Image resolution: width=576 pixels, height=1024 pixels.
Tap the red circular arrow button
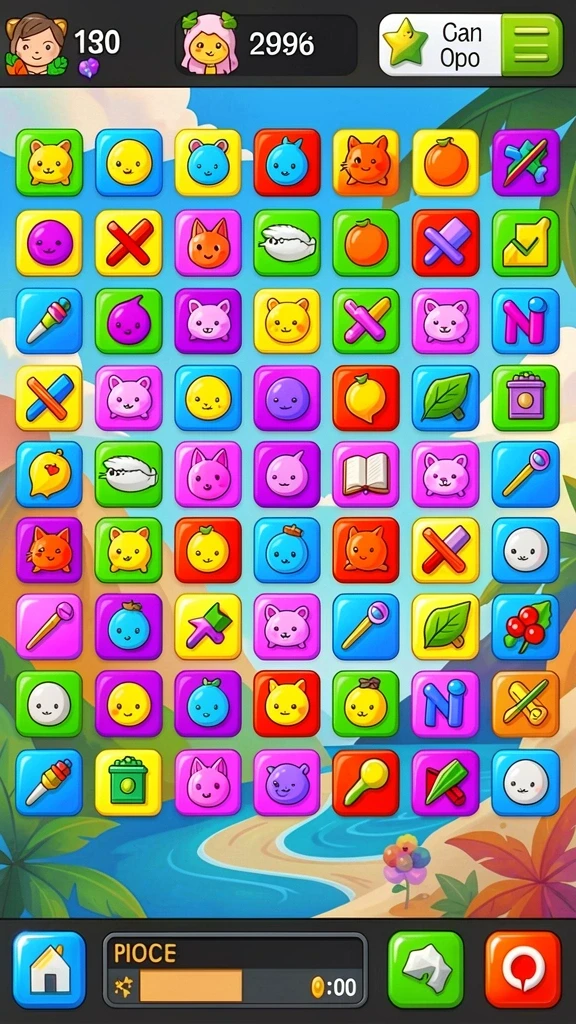coord(523,969)
